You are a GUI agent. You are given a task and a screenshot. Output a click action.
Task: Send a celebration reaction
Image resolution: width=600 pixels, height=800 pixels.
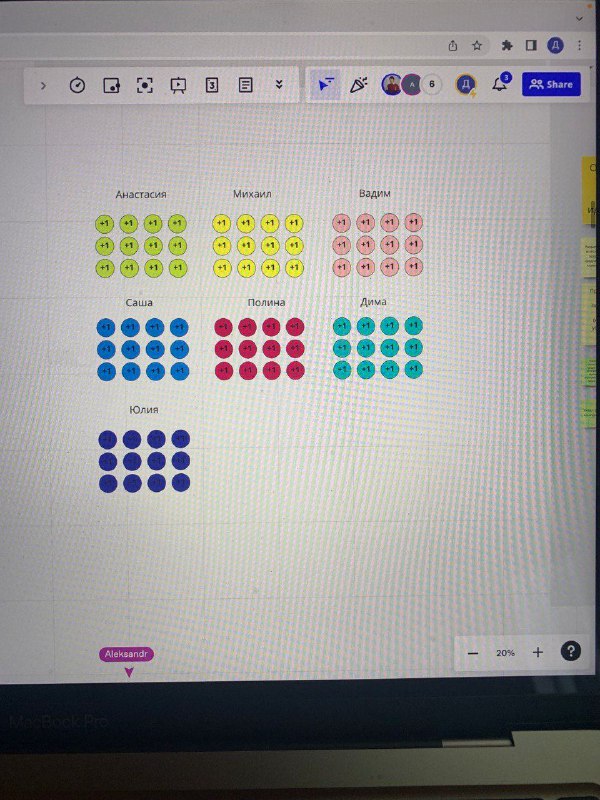[358, 85]
